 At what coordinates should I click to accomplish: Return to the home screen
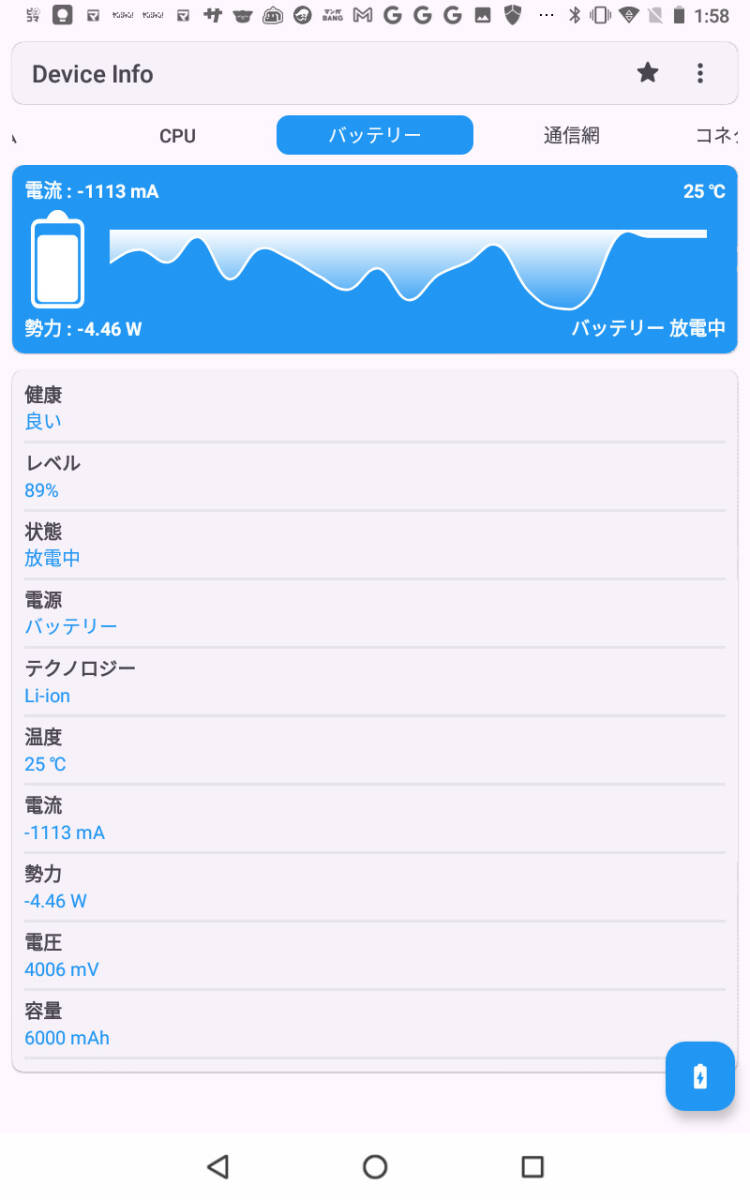pos(375,1166)
